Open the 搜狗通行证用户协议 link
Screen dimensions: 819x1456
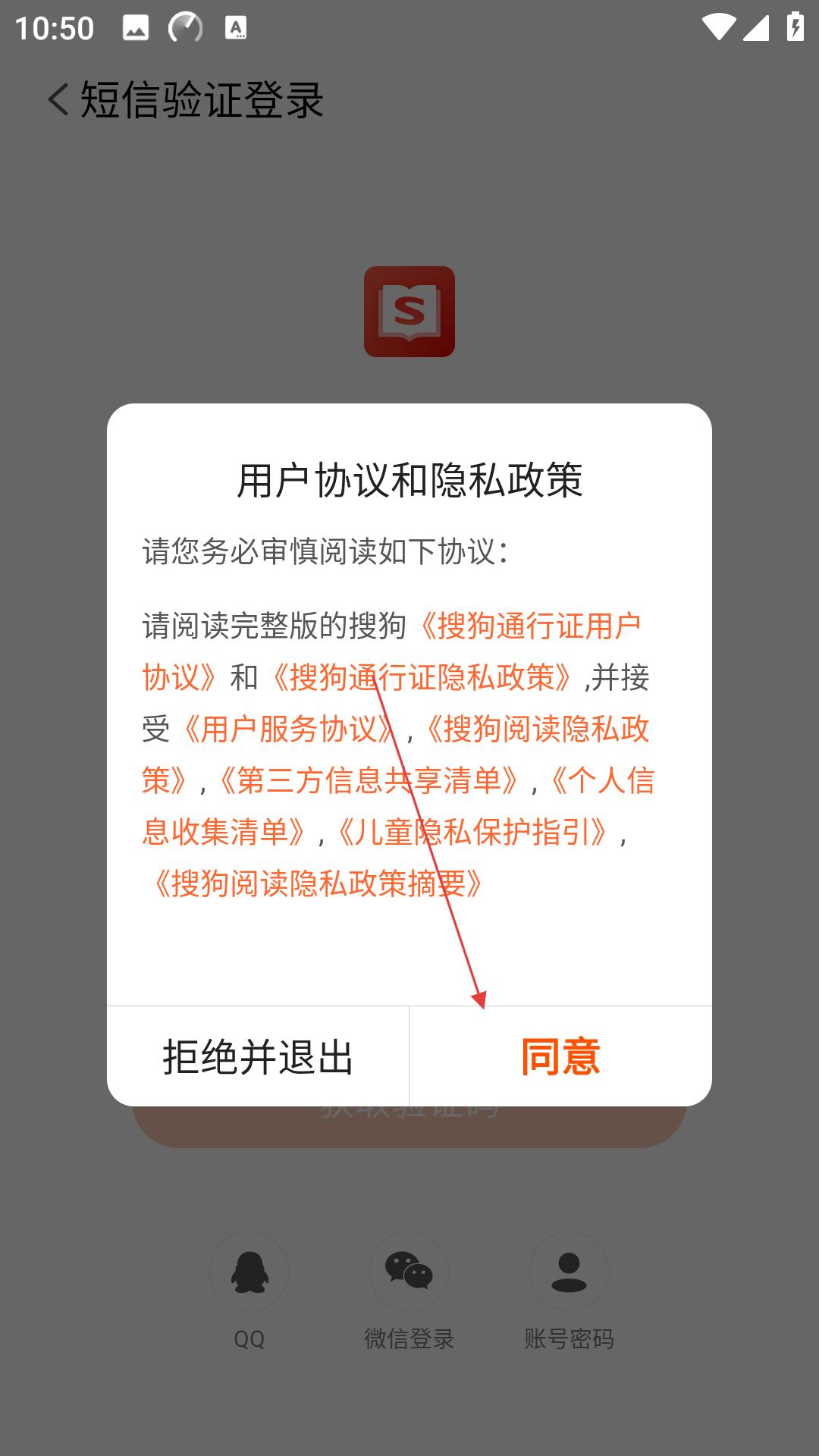pyautogui.click(x=529, y=626)
